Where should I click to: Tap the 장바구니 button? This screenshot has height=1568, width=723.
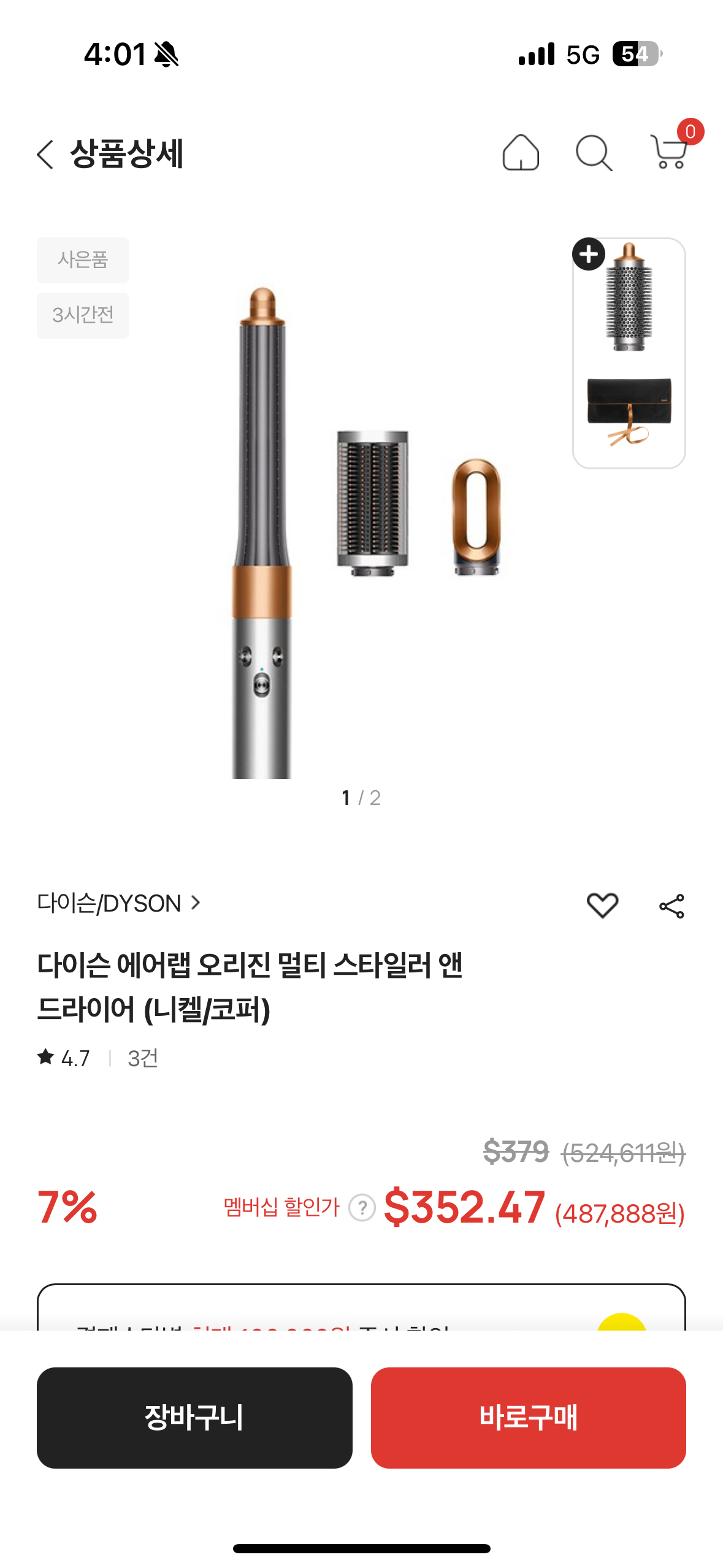coord(194,1417)
